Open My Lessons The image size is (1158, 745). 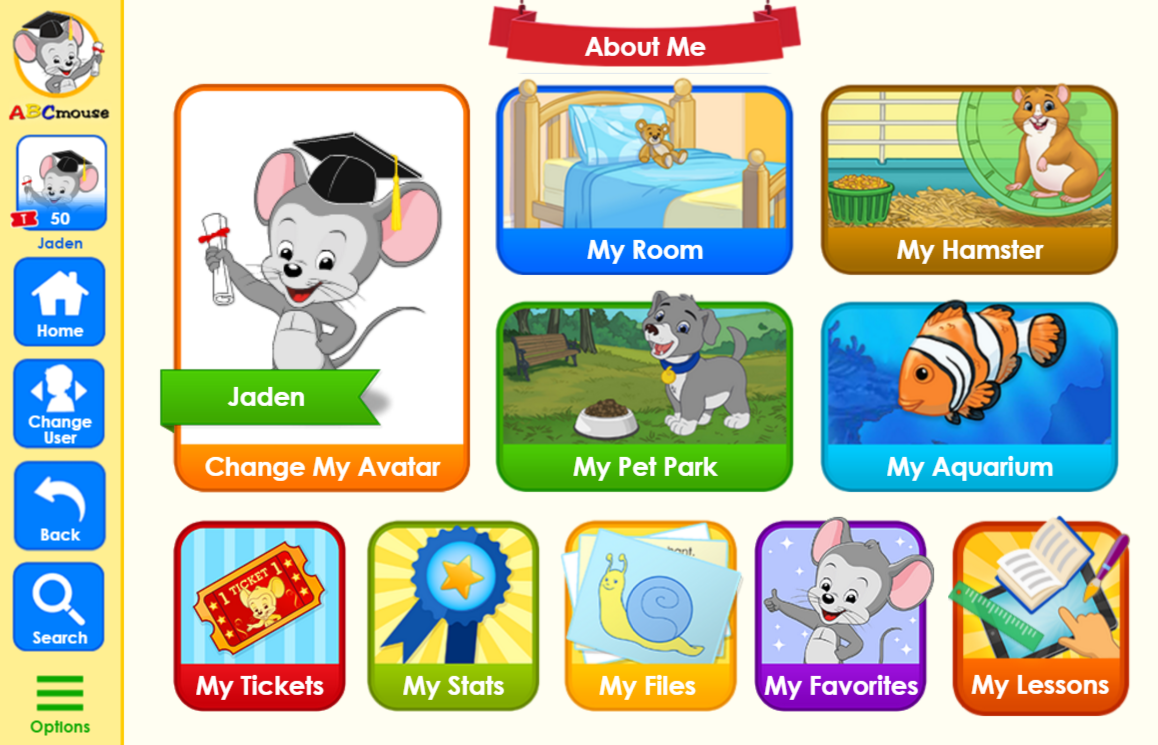tap(1040, 616)
